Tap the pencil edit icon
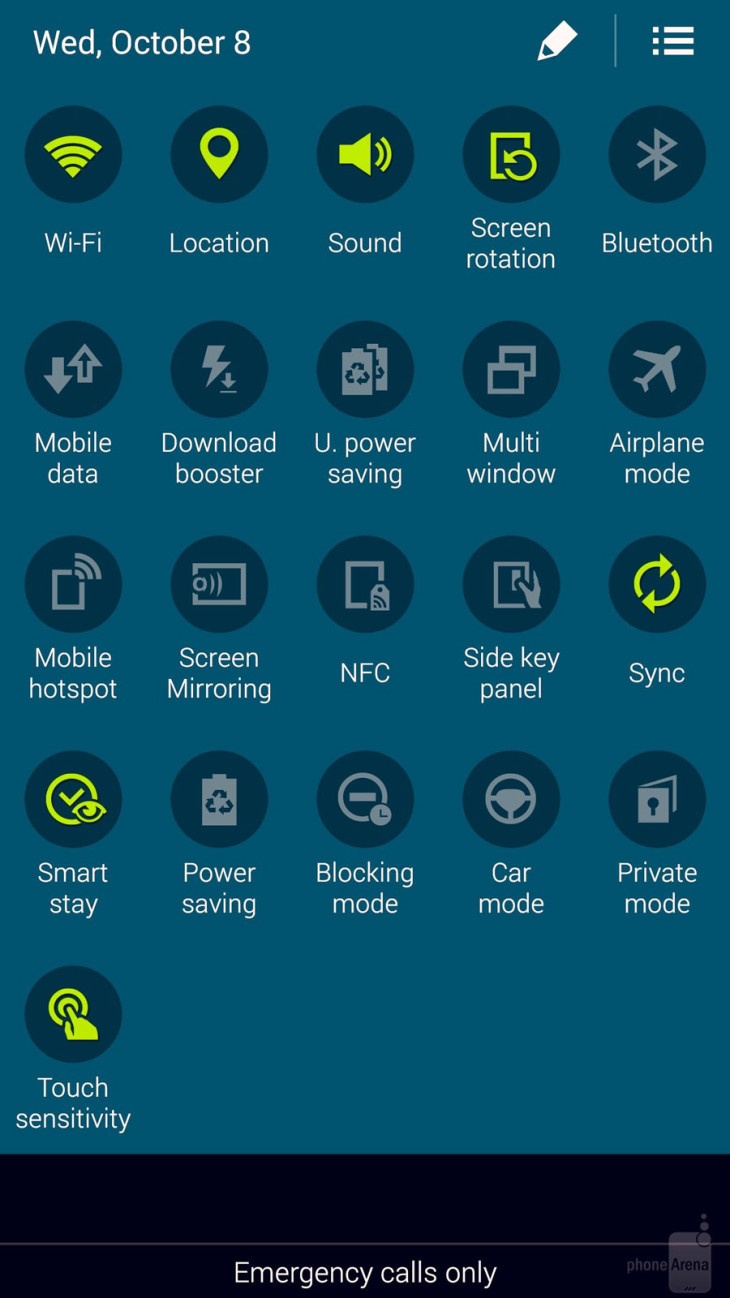This screenshot has width=730, height=1298. coord(557,42)
